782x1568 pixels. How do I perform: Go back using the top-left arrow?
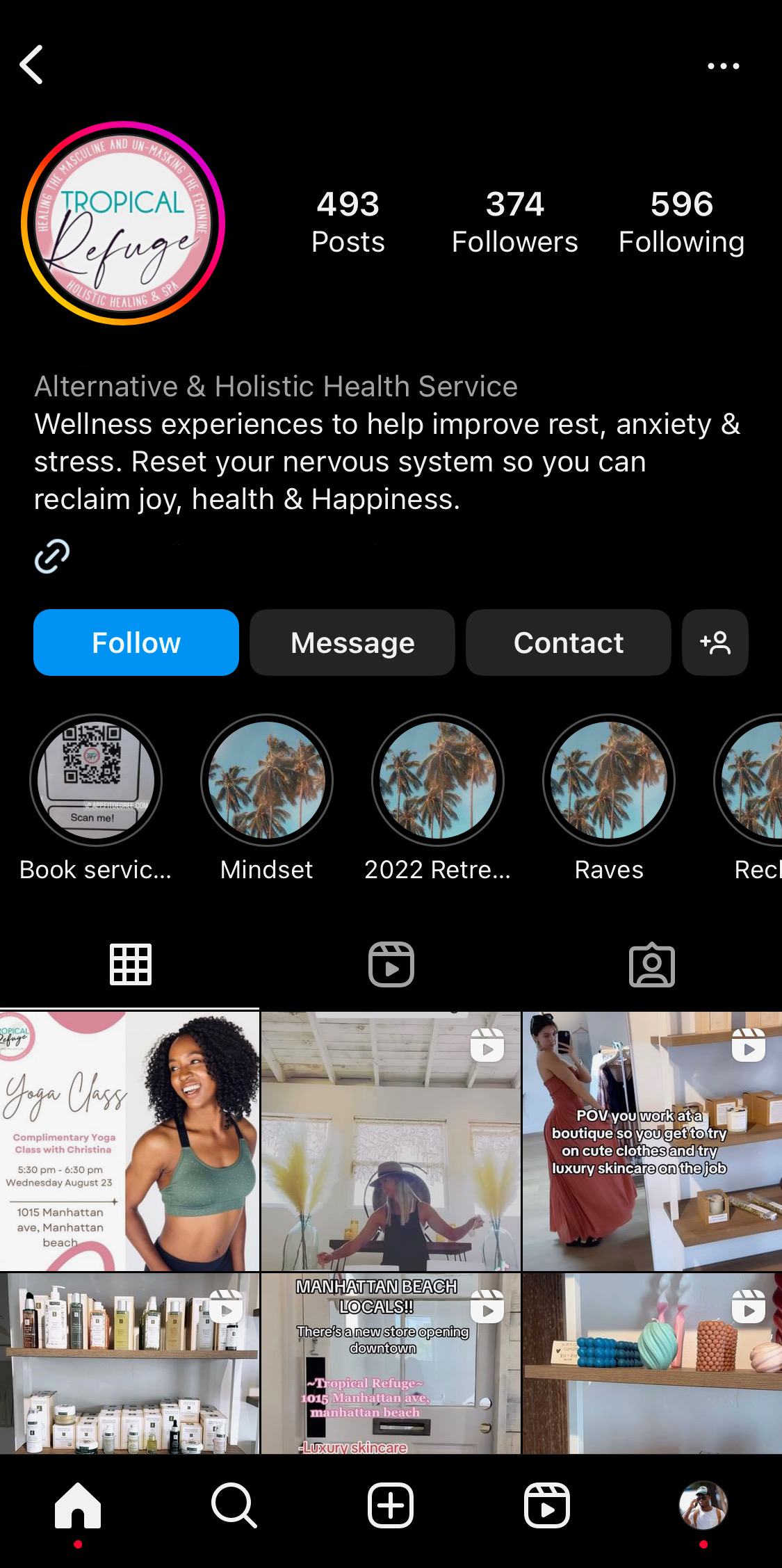tap(32, 65)
